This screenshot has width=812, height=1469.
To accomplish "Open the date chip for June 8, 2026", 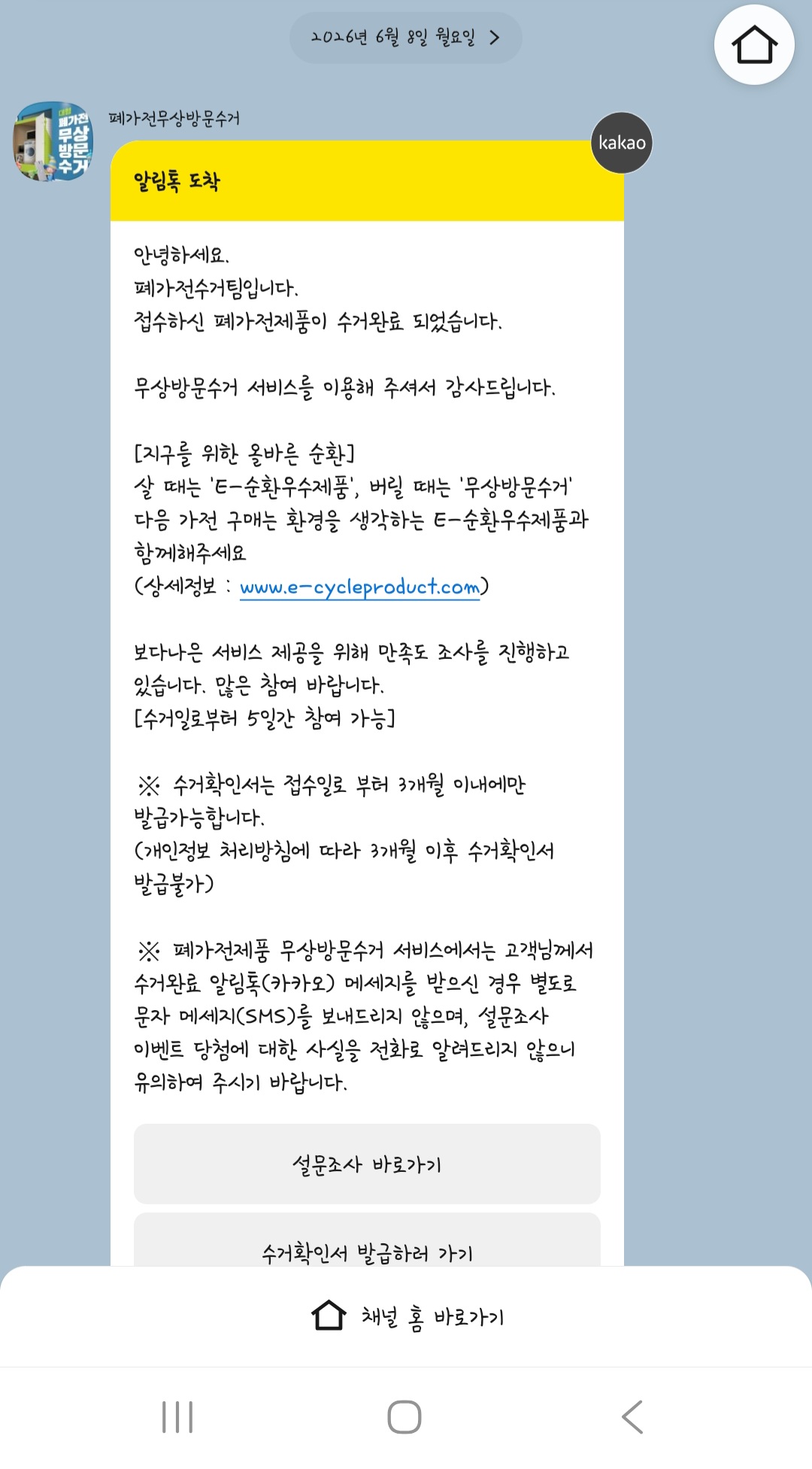I will (x=405, y=38).
